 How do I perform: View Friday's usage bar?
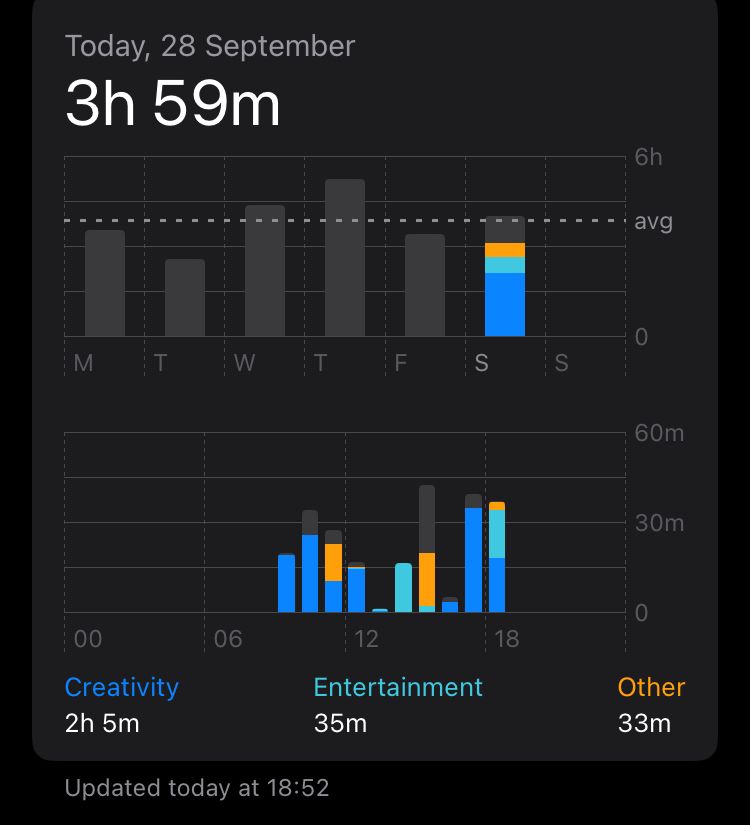[425, 286]
